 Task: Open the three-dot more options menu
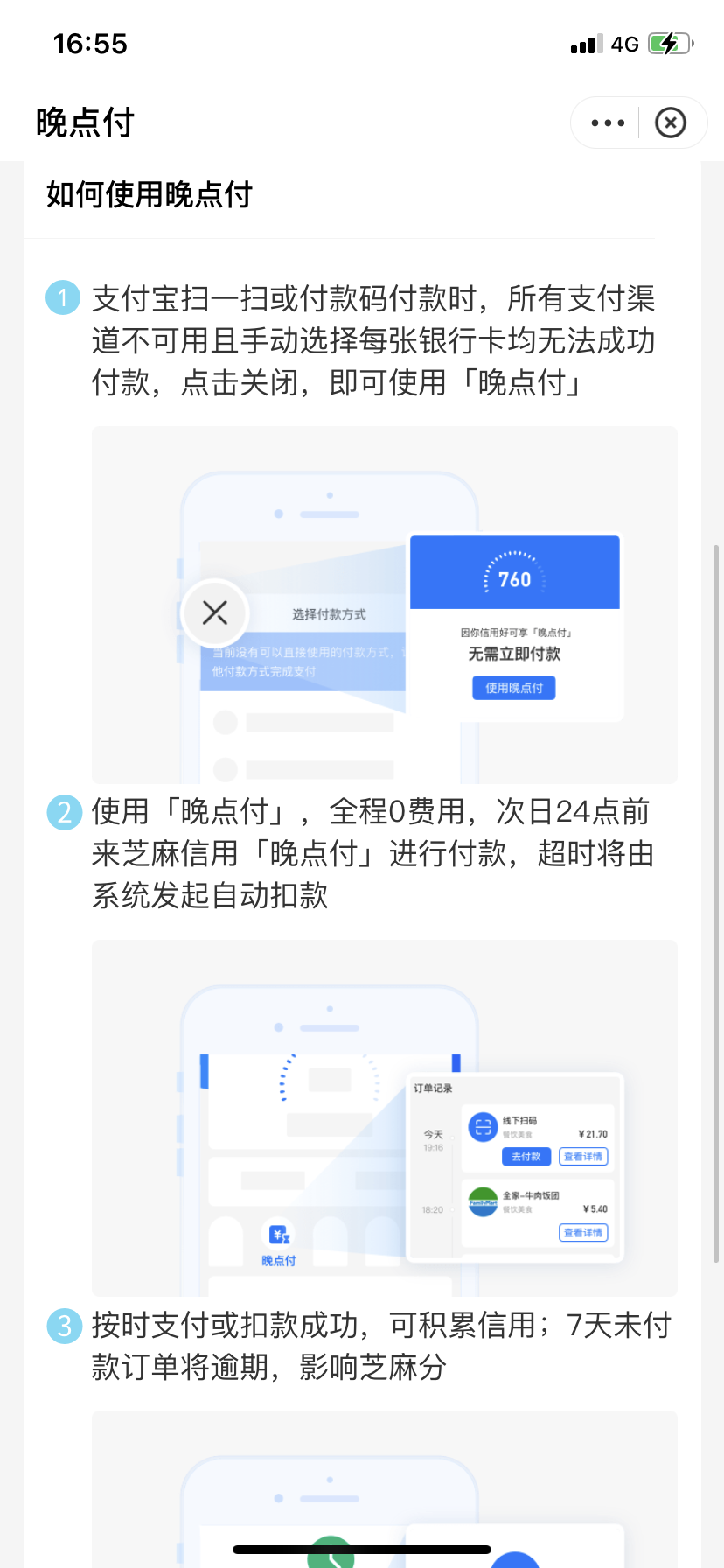point(608,123)
